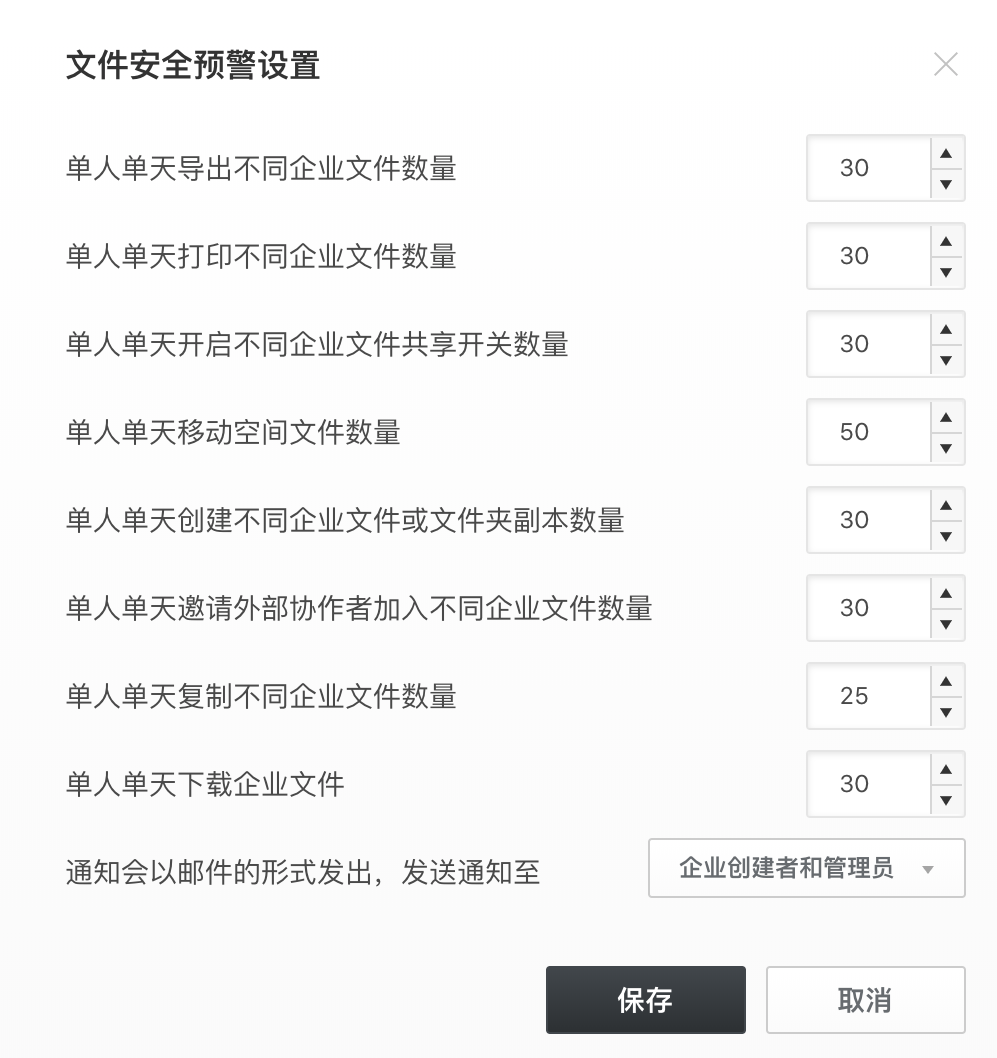Increase 单人单天移动空间文件数量 value
Image resolution: width=997 pixels, height=1058 pixels.
(x=946, y=418)
